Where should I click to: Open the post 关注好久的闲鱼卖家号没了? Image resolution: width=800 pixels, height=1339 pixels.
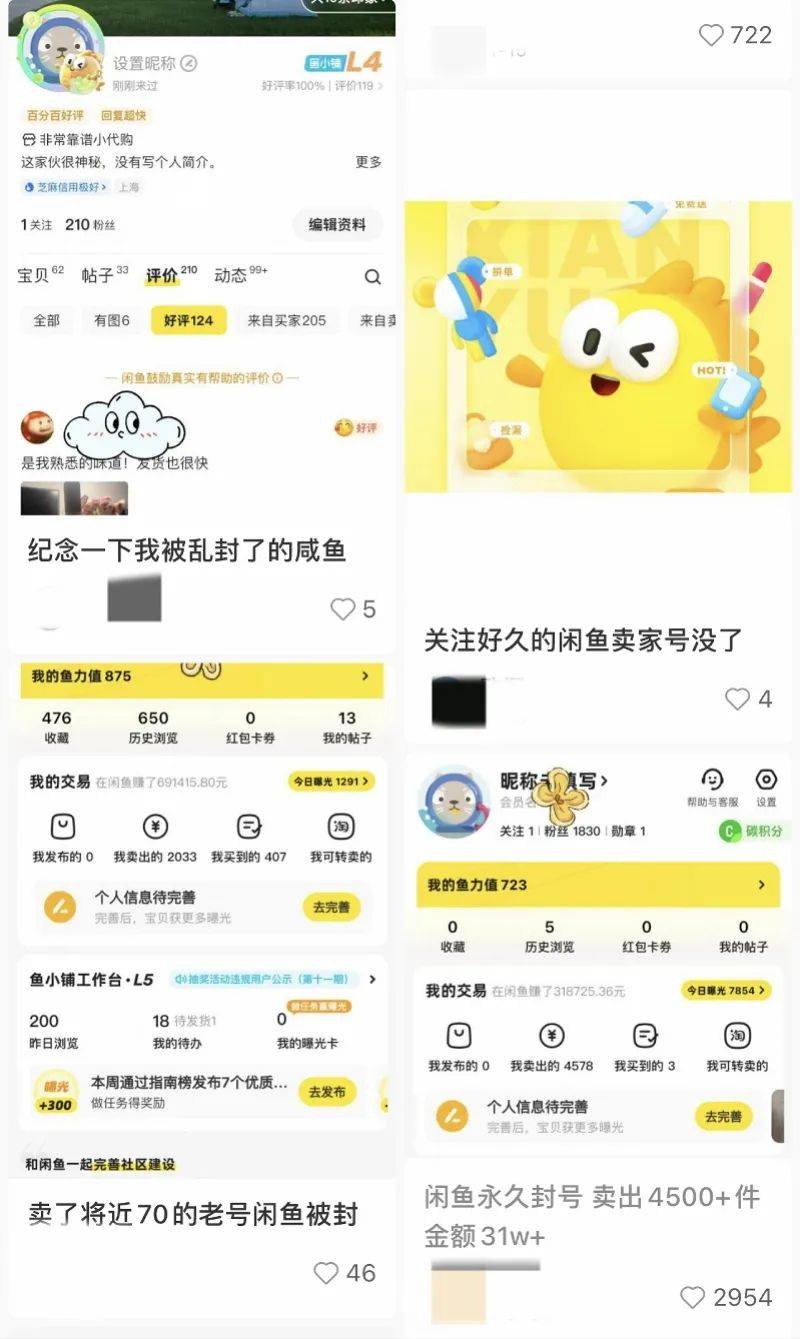pos(582,640)
